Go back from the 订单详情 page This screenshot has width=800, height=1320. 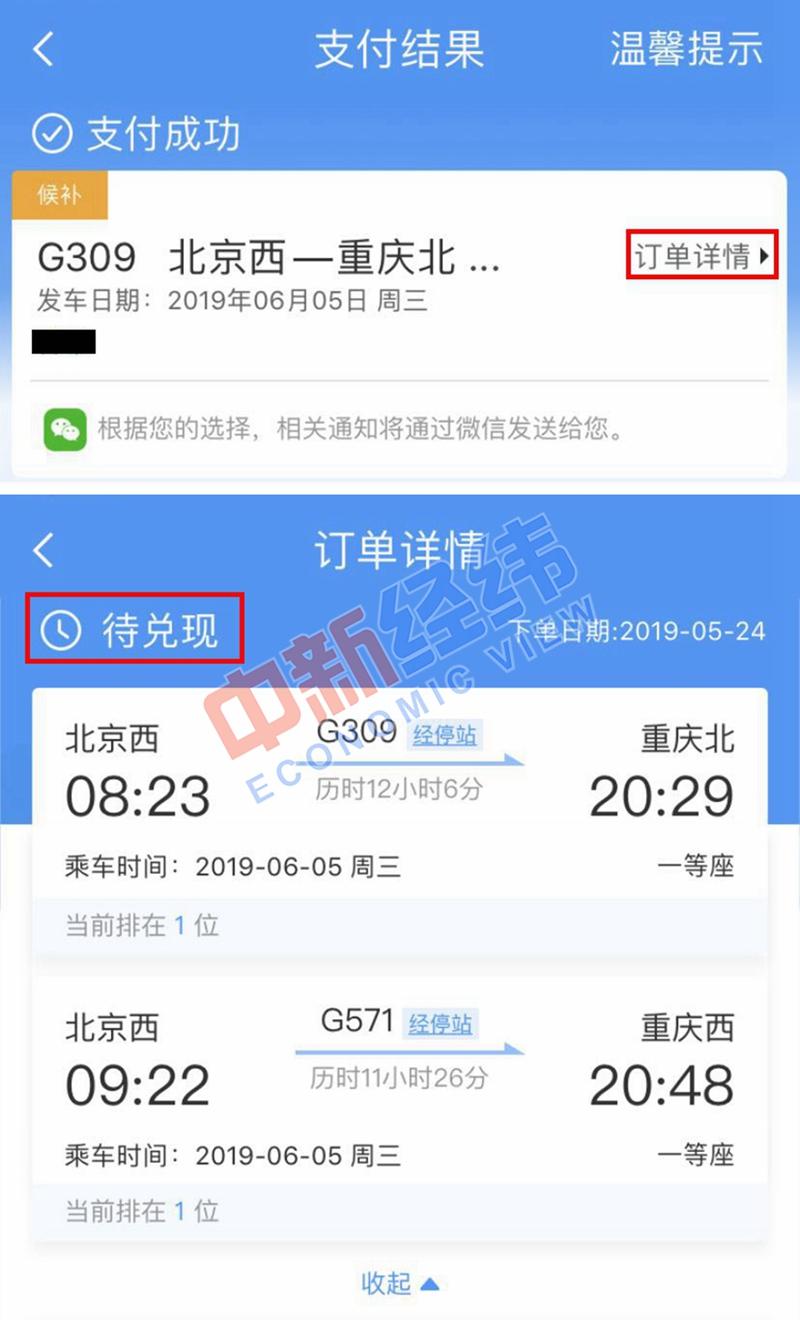coord(44,551)
